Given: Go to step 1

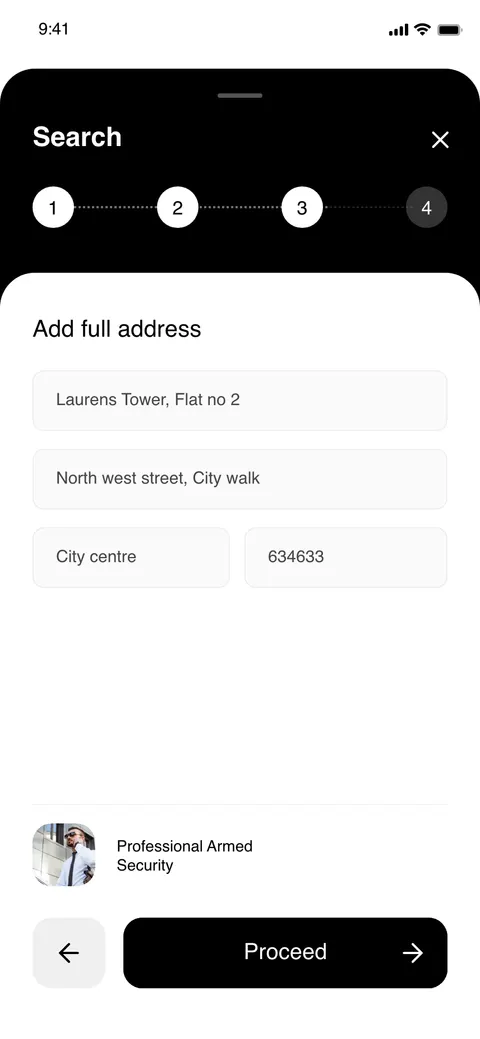Looking at the screenshot, I should pos(53,207).
